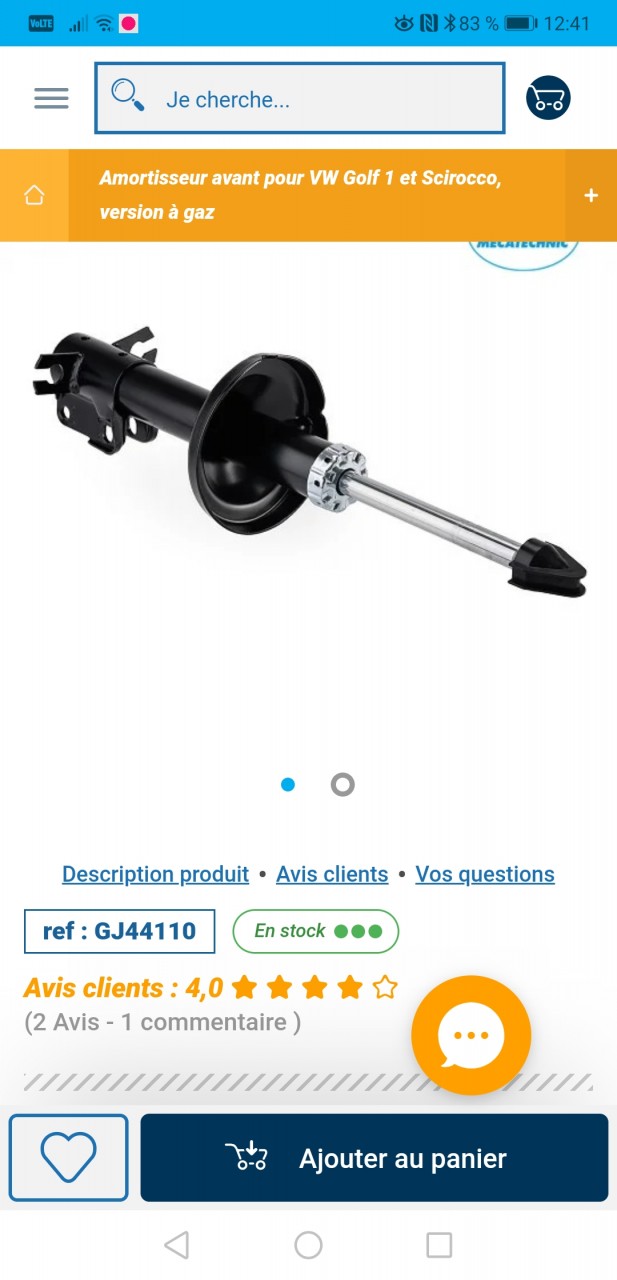Add product to favorites with heart
The image size is (617, 1280).
pos(68,1157)
